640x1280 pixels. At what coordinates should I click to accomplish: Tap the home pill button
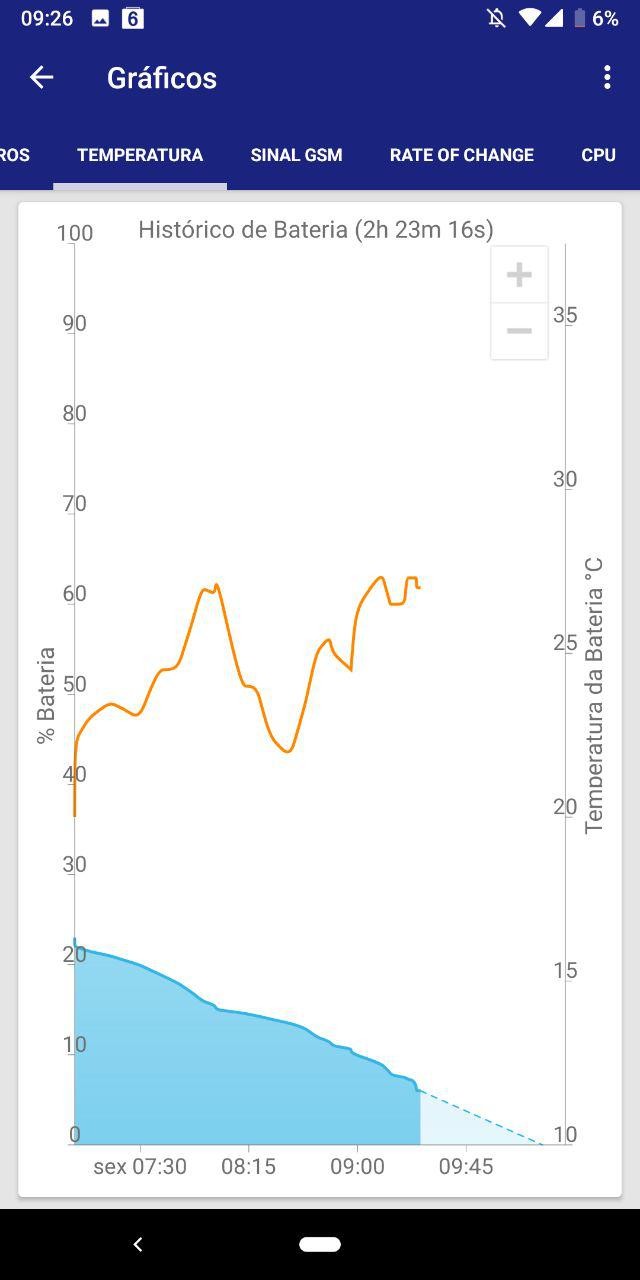tap(320, 1244)
